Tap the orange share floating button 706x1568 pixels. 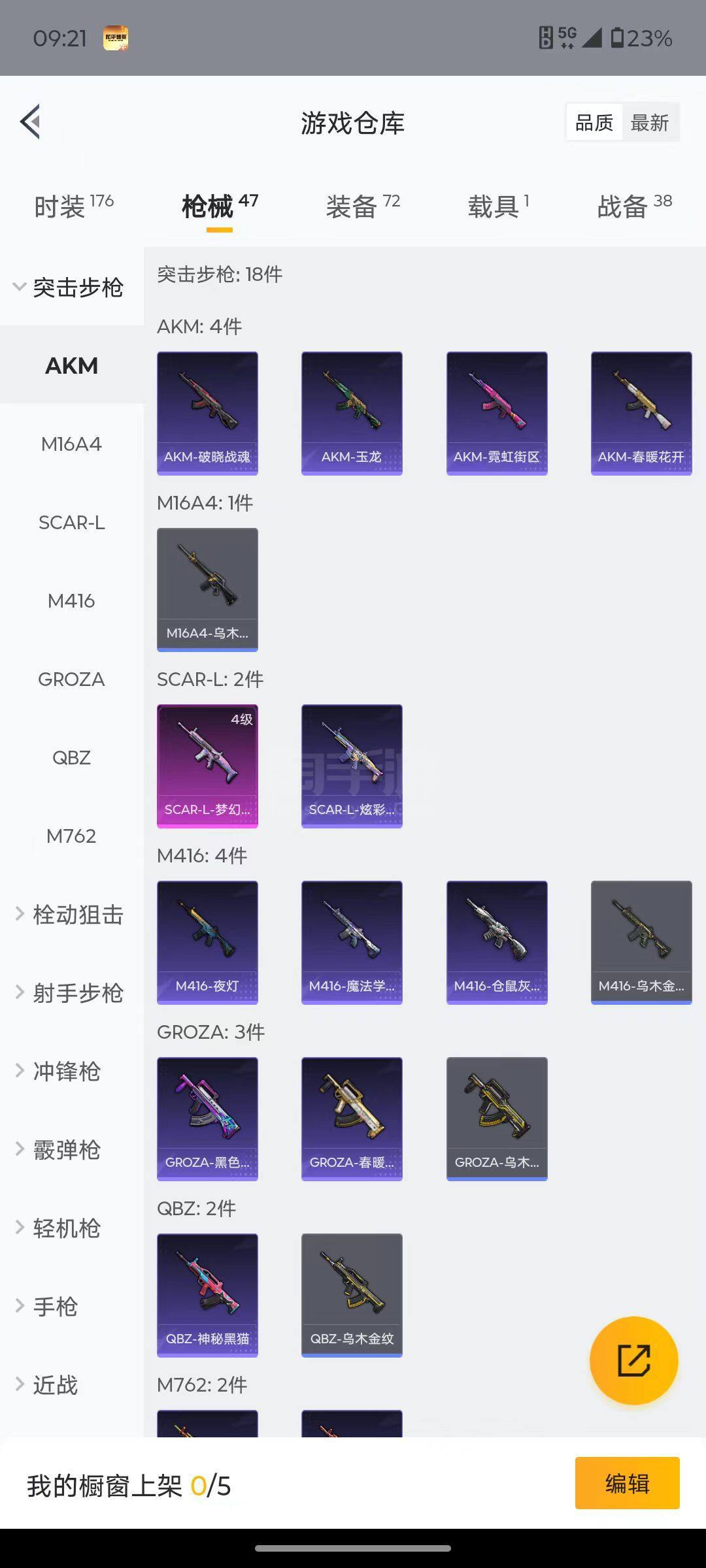pos(633,1360)
